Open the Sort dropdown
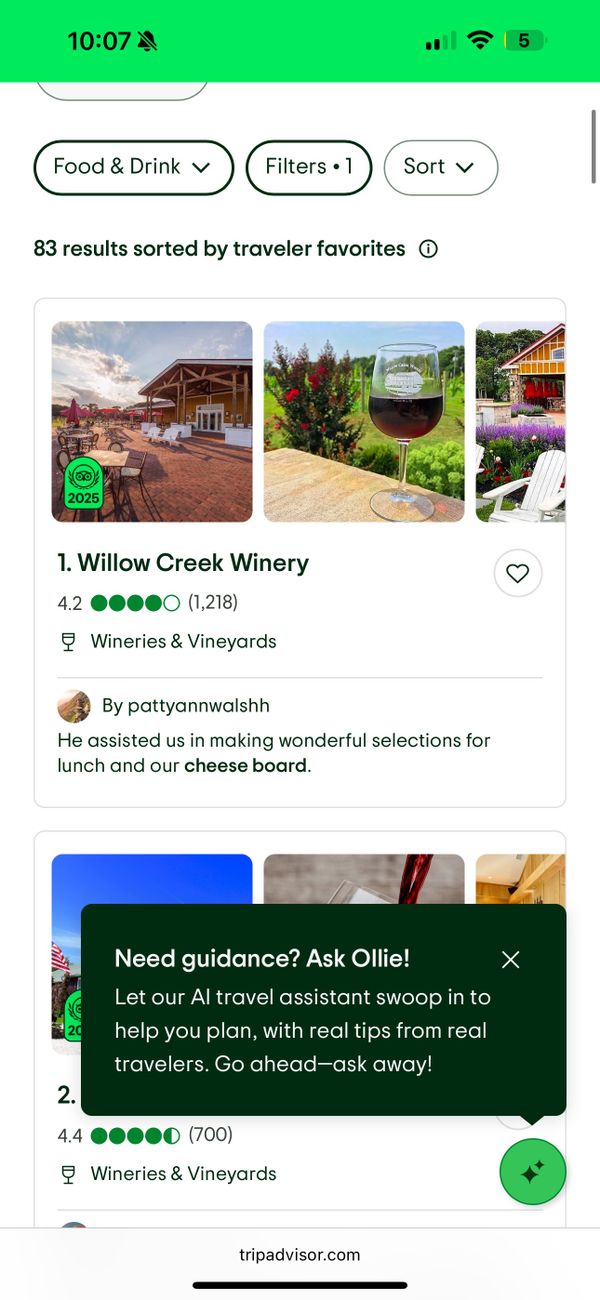 tap(440, 167)
